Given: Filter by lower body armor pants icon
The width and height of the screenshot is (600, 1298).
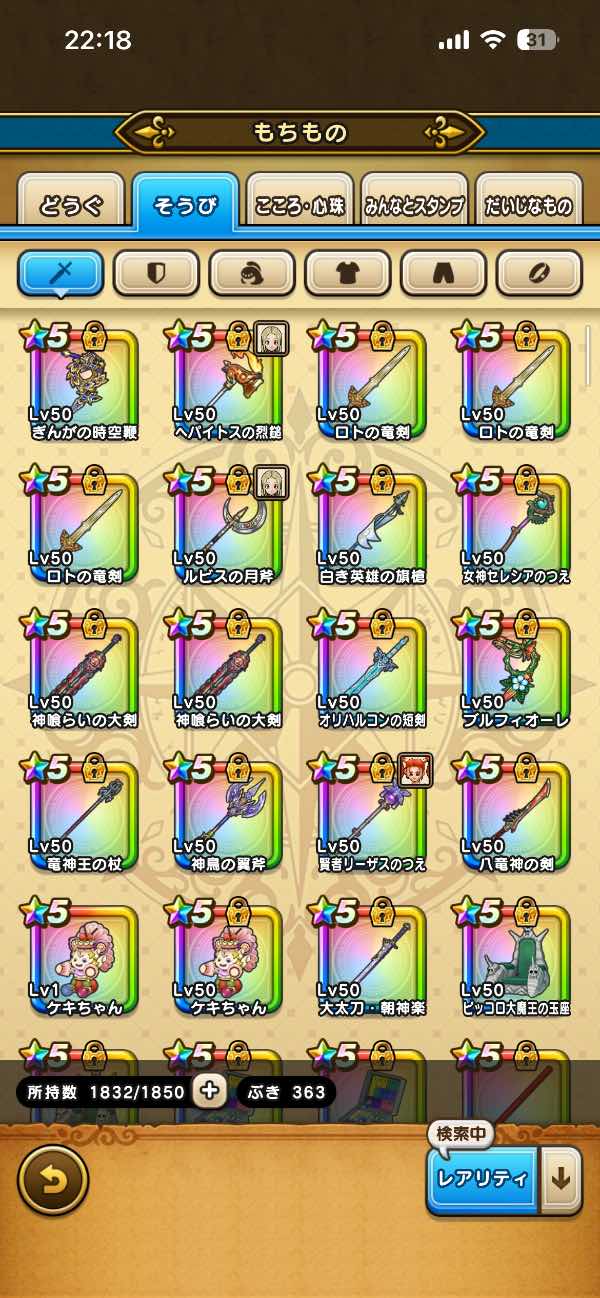Looking at the screenshot, I should 443,272.
